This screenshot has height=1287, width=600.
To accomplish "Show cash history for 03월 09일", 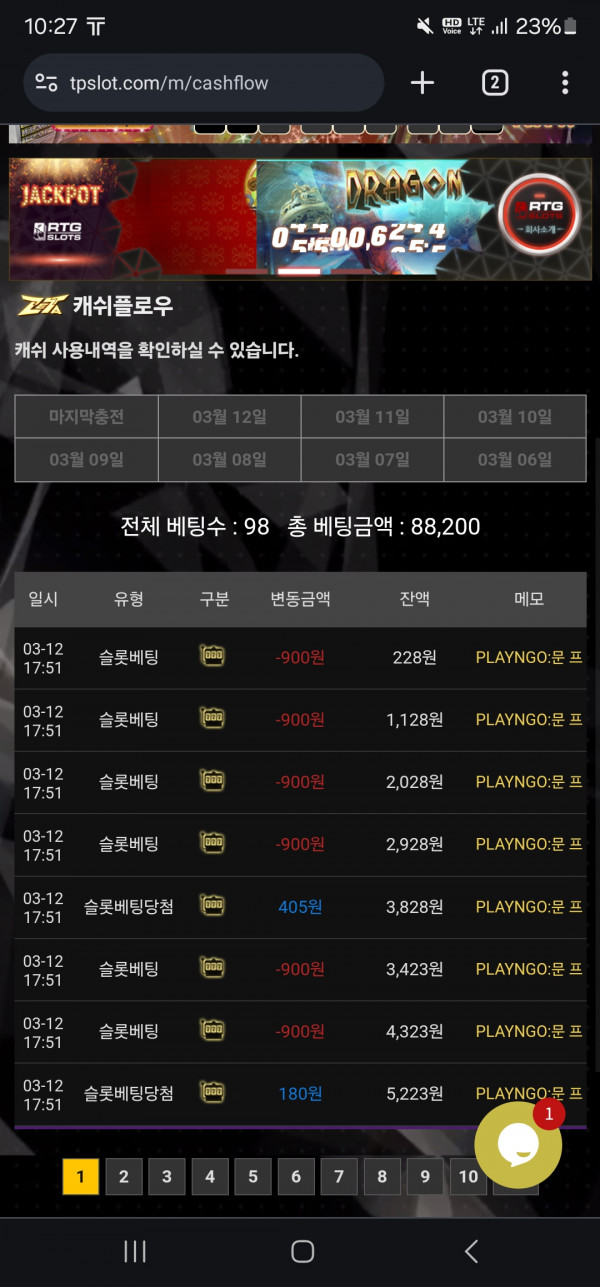I will [x=86, y=459].
